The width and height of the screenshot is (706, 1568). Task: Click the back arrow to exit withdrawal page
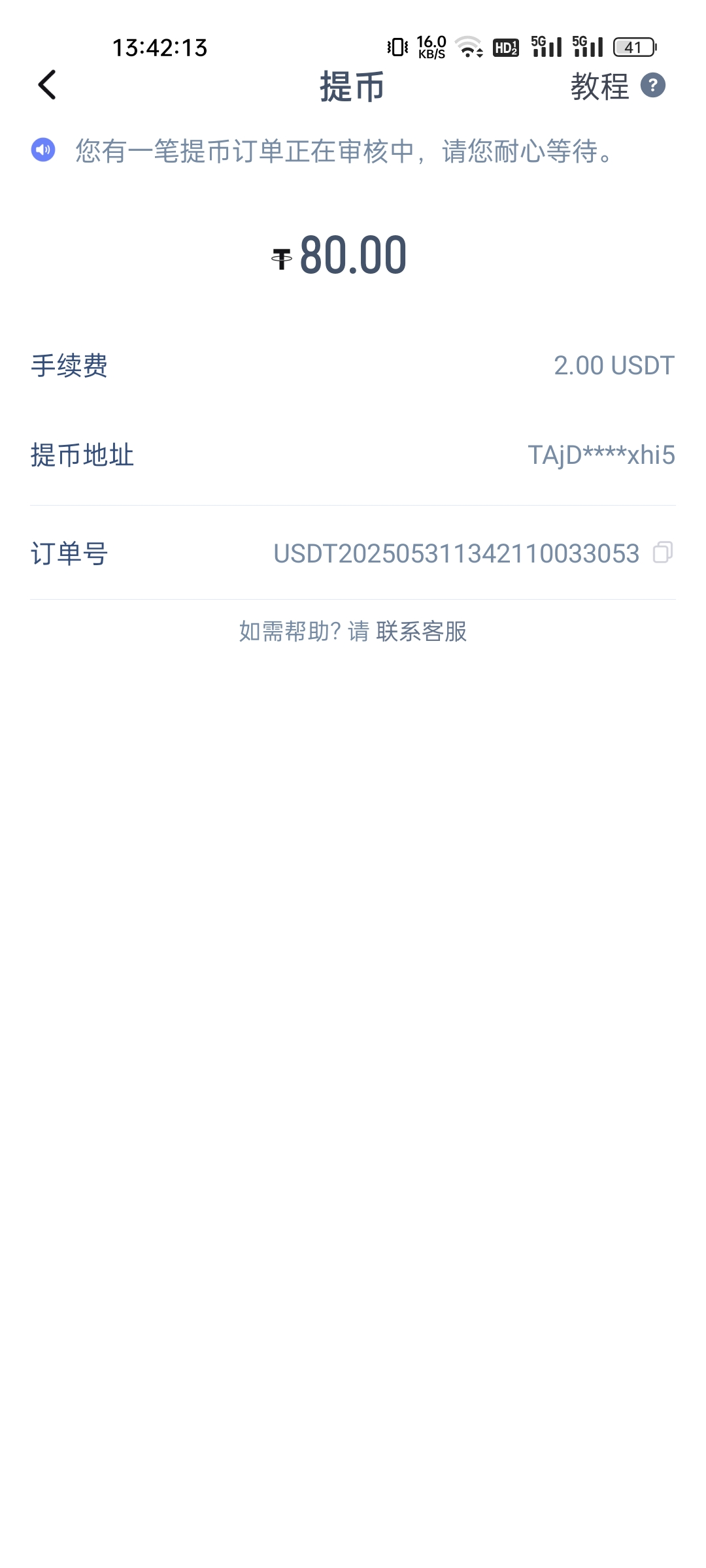click(x=46, y=86)
